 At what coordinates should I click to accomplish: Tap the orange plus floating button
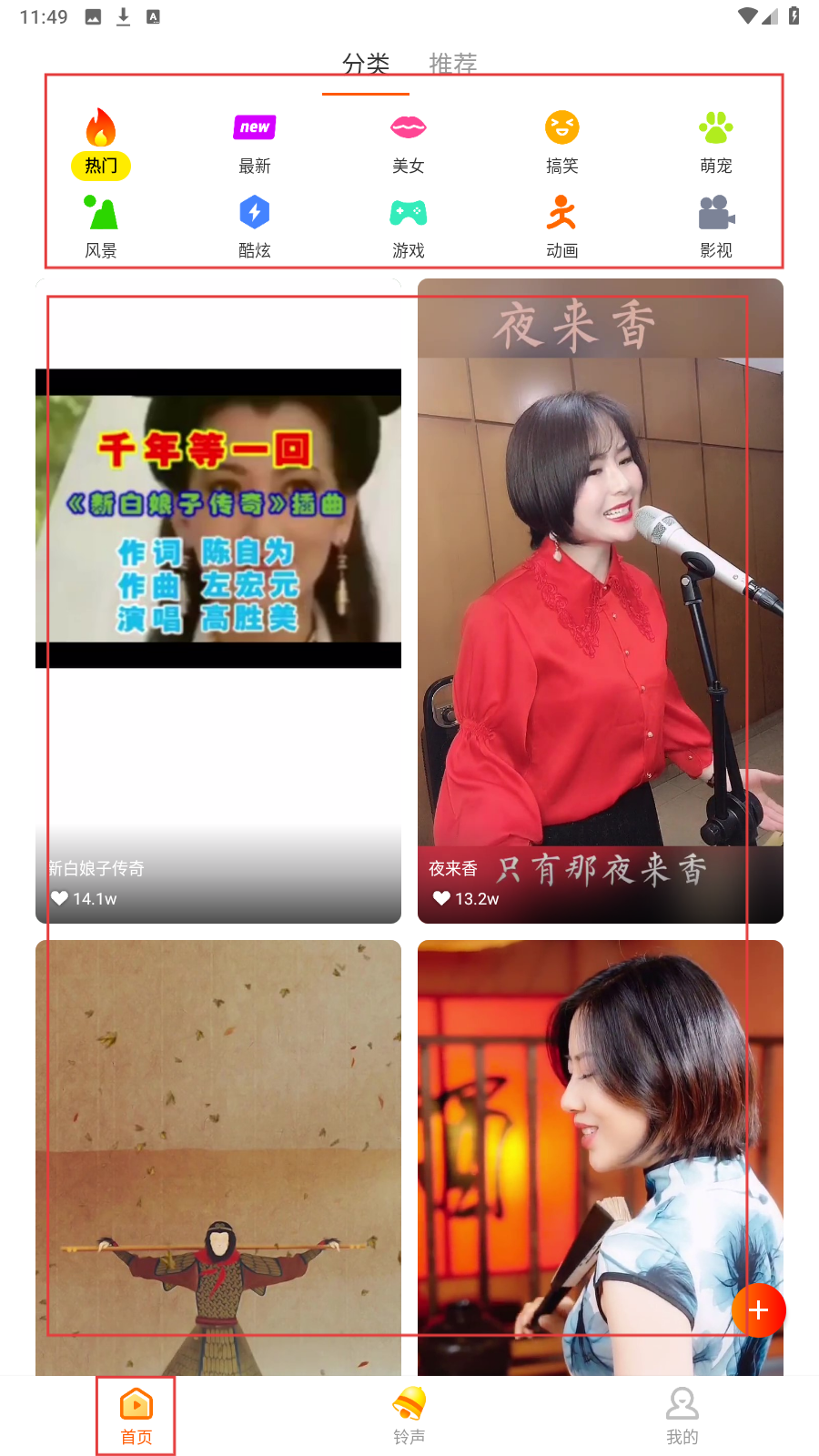(759, 1310)
